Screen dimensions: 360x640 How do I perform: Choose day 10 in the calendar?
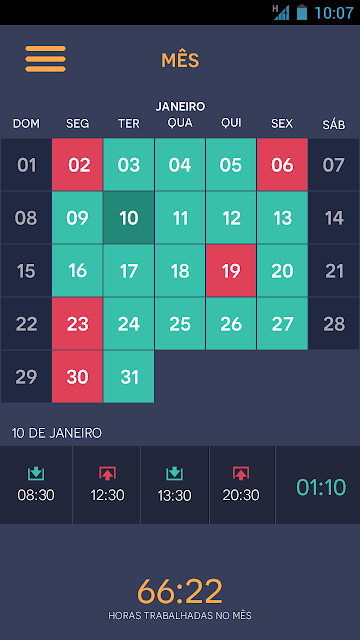129,218
